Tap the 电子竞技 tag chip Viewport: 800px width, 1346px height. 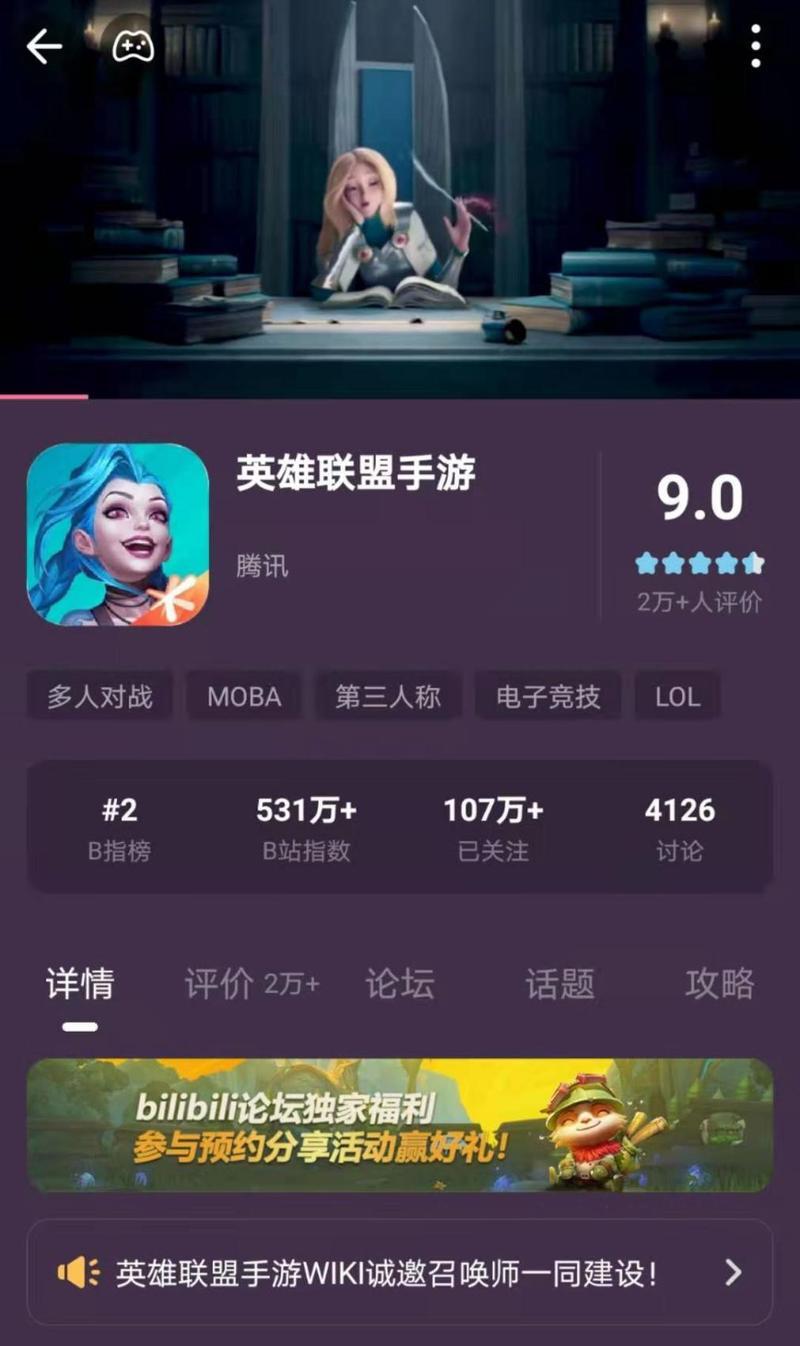click(x=548, y=696)
